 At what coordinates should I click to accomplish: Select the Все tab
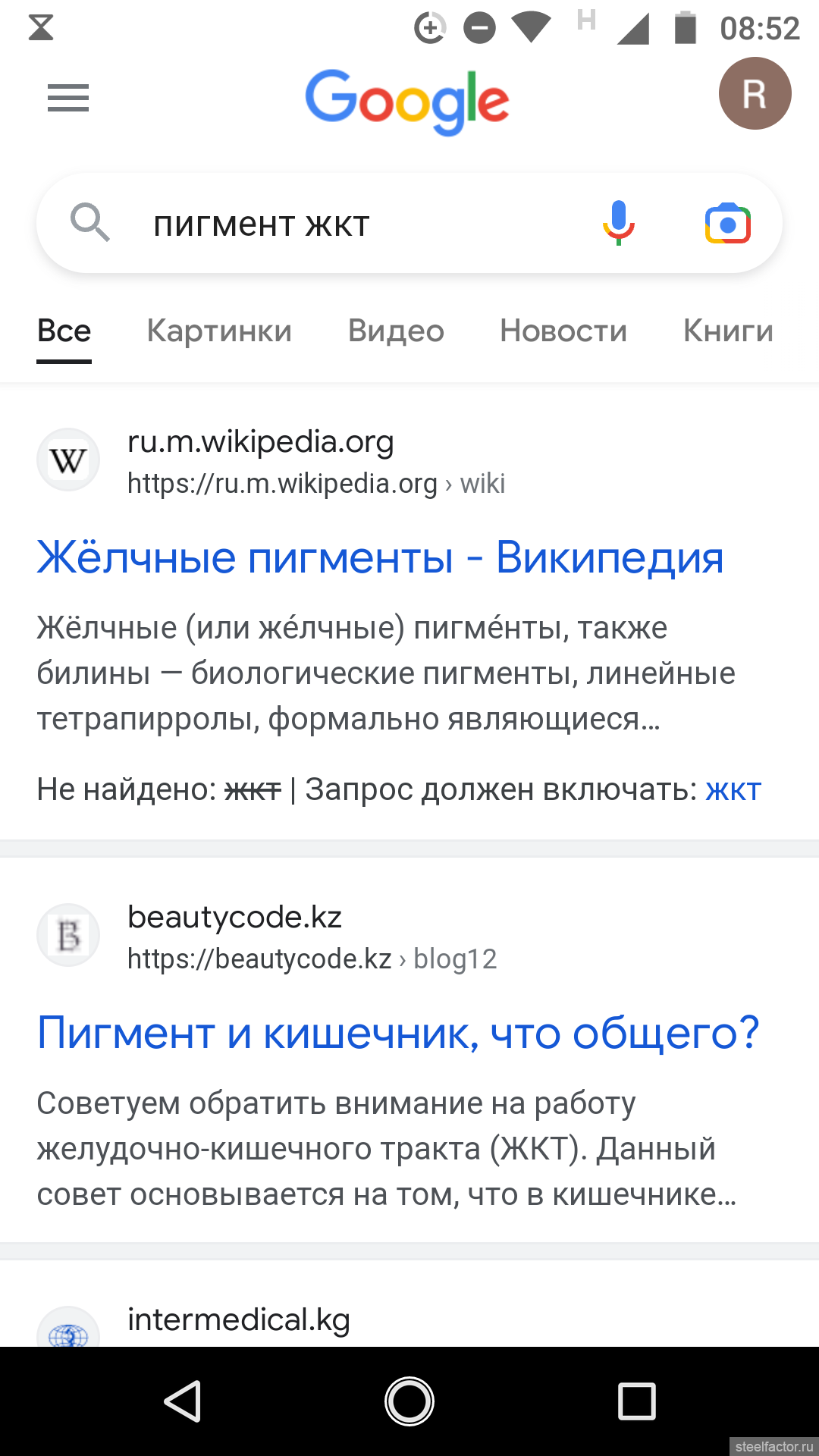click(64, 331)
